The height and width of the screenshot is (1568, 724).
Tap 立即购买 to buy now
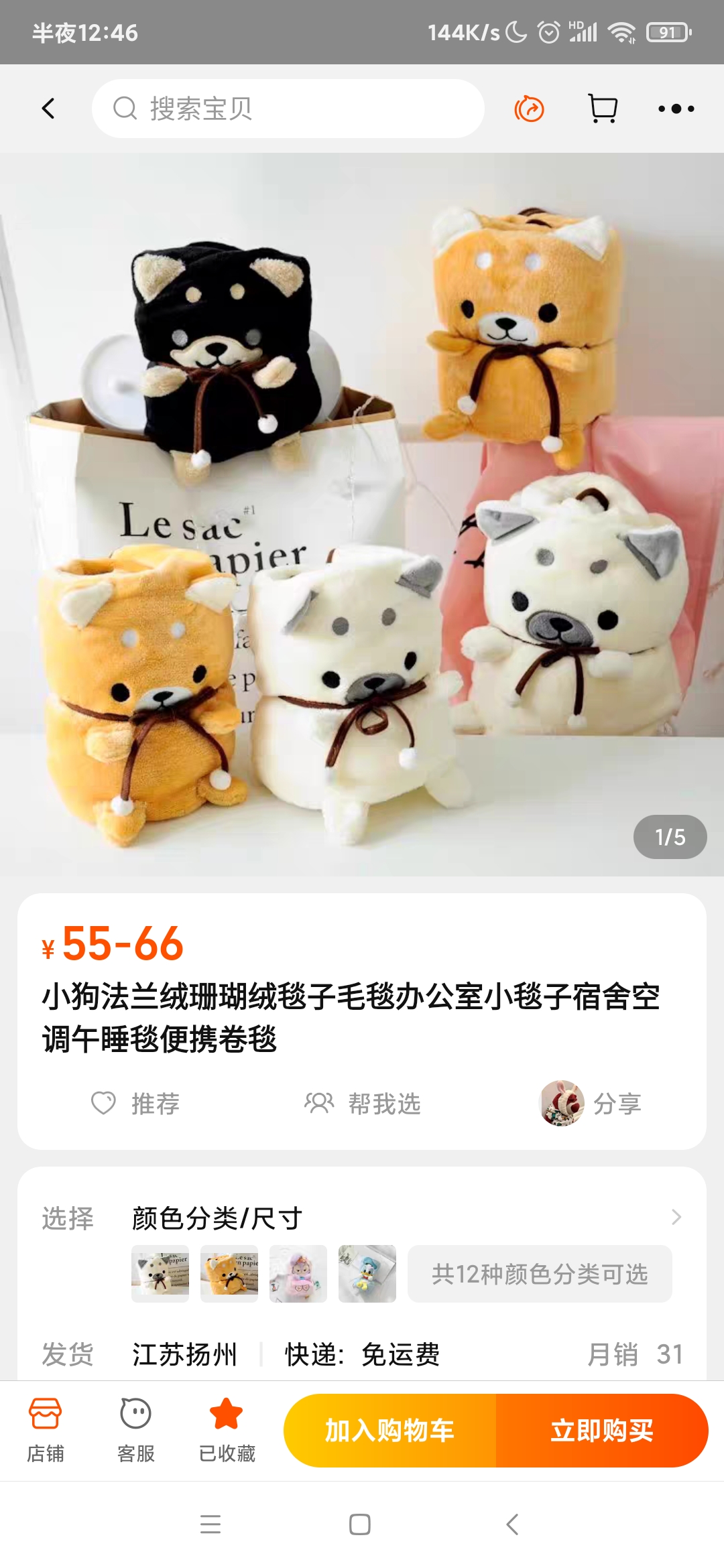click(602, 1430)
